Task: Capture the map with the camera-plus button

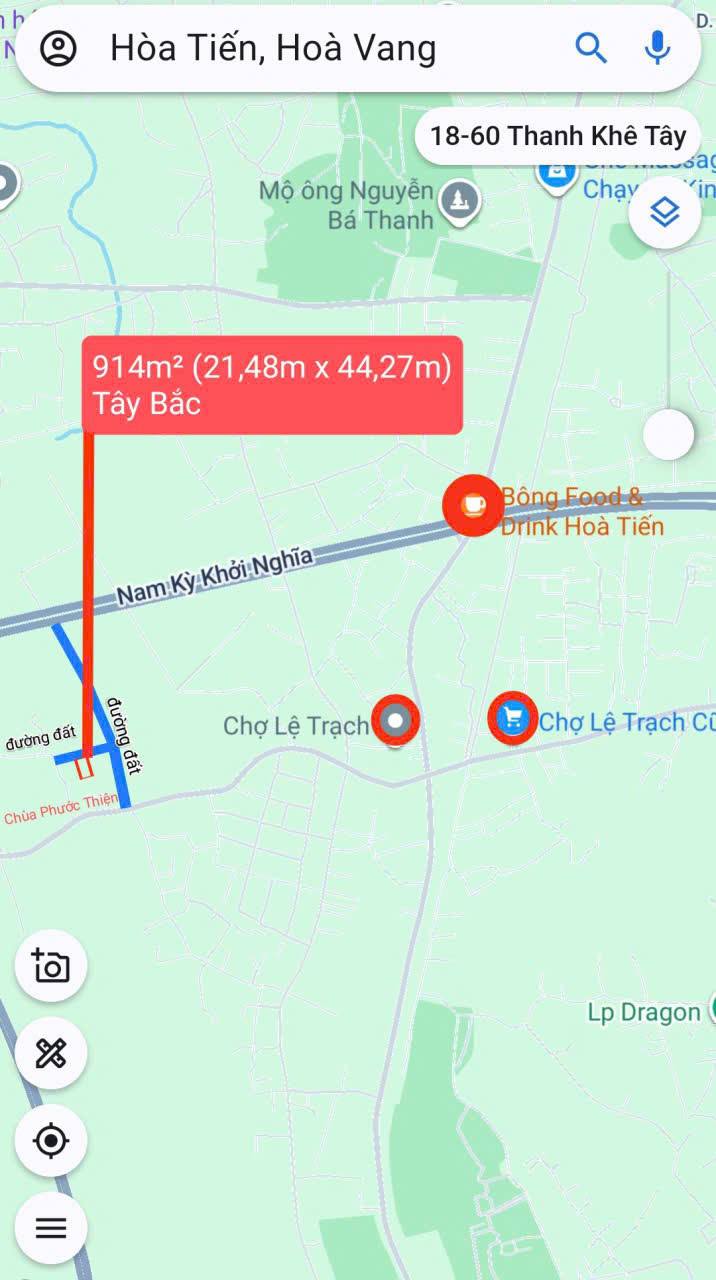Action: pos(51,966)
